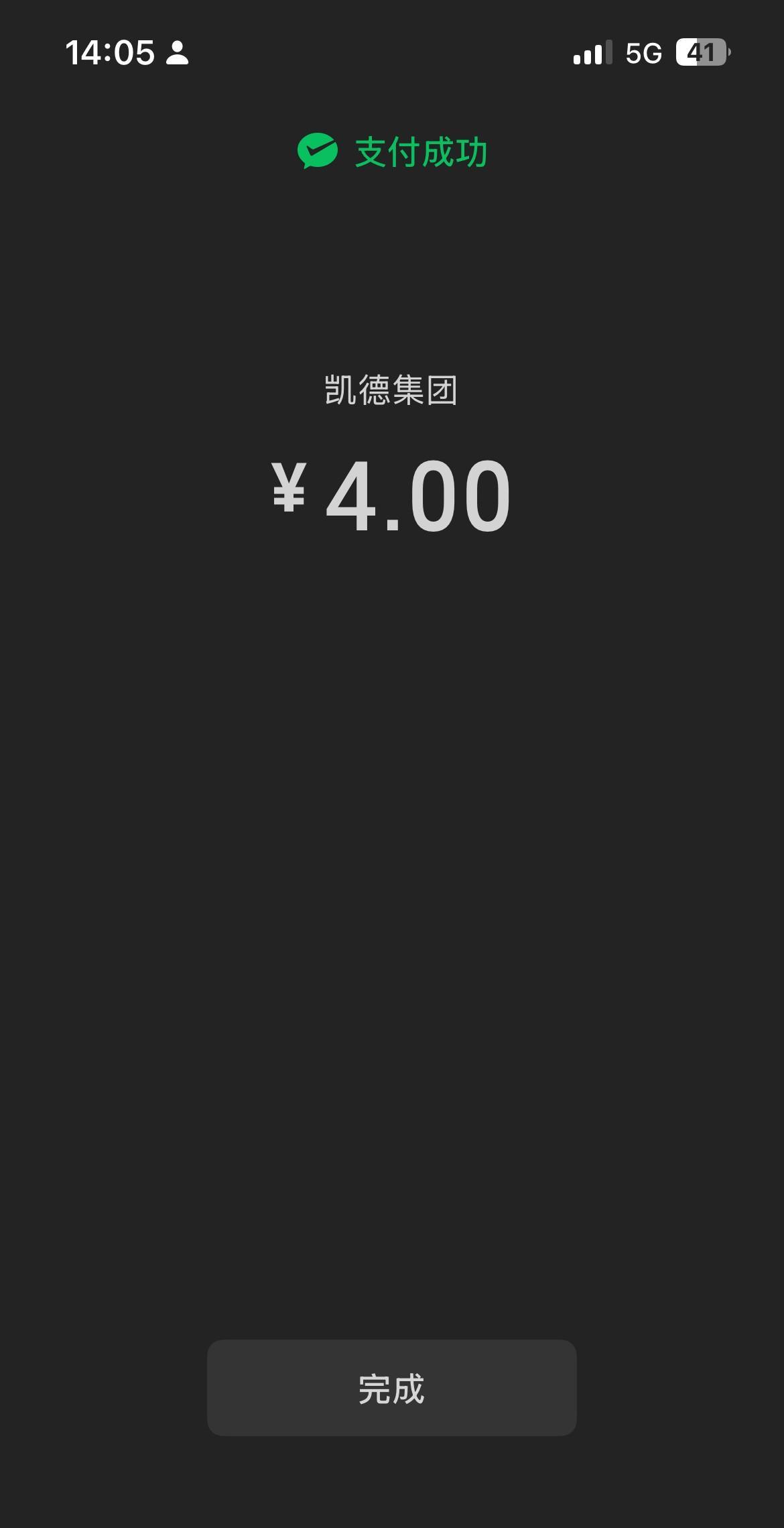
Task: Tap the 完成 button to finish
Action: pos(391,1387)
